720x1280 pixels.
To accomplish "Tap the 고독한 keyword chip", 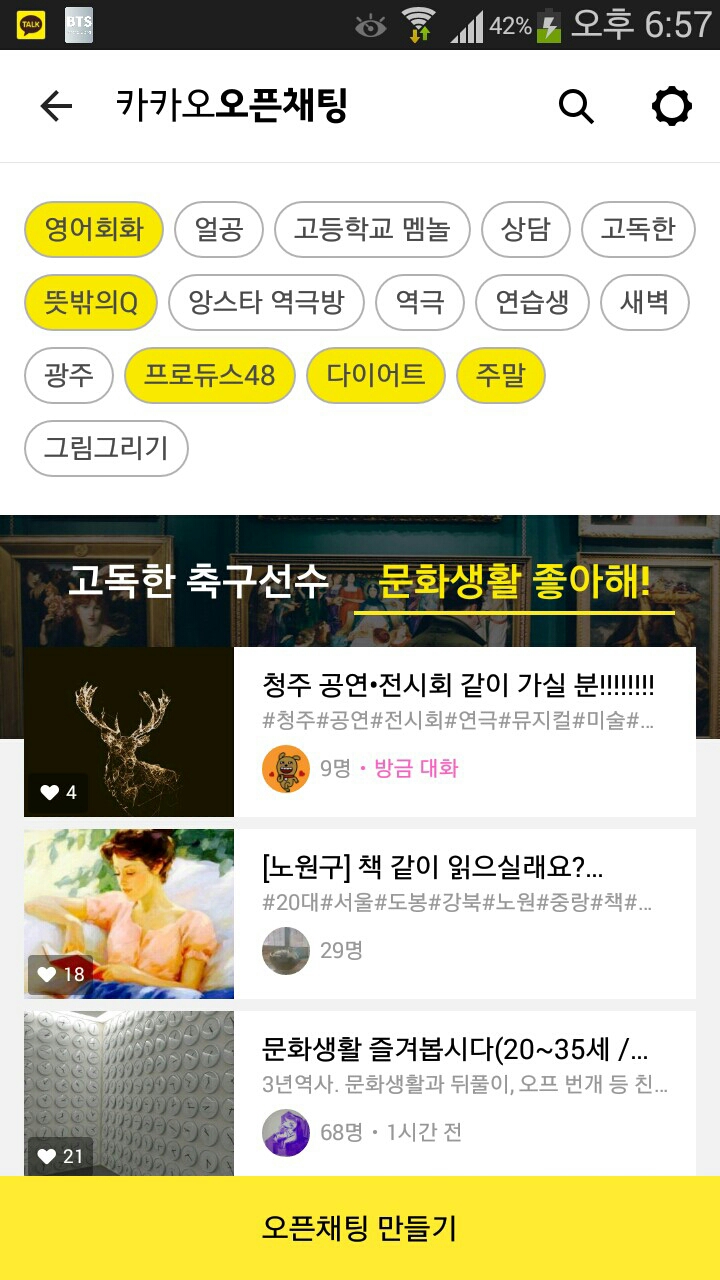I will [x=637, y=229].
